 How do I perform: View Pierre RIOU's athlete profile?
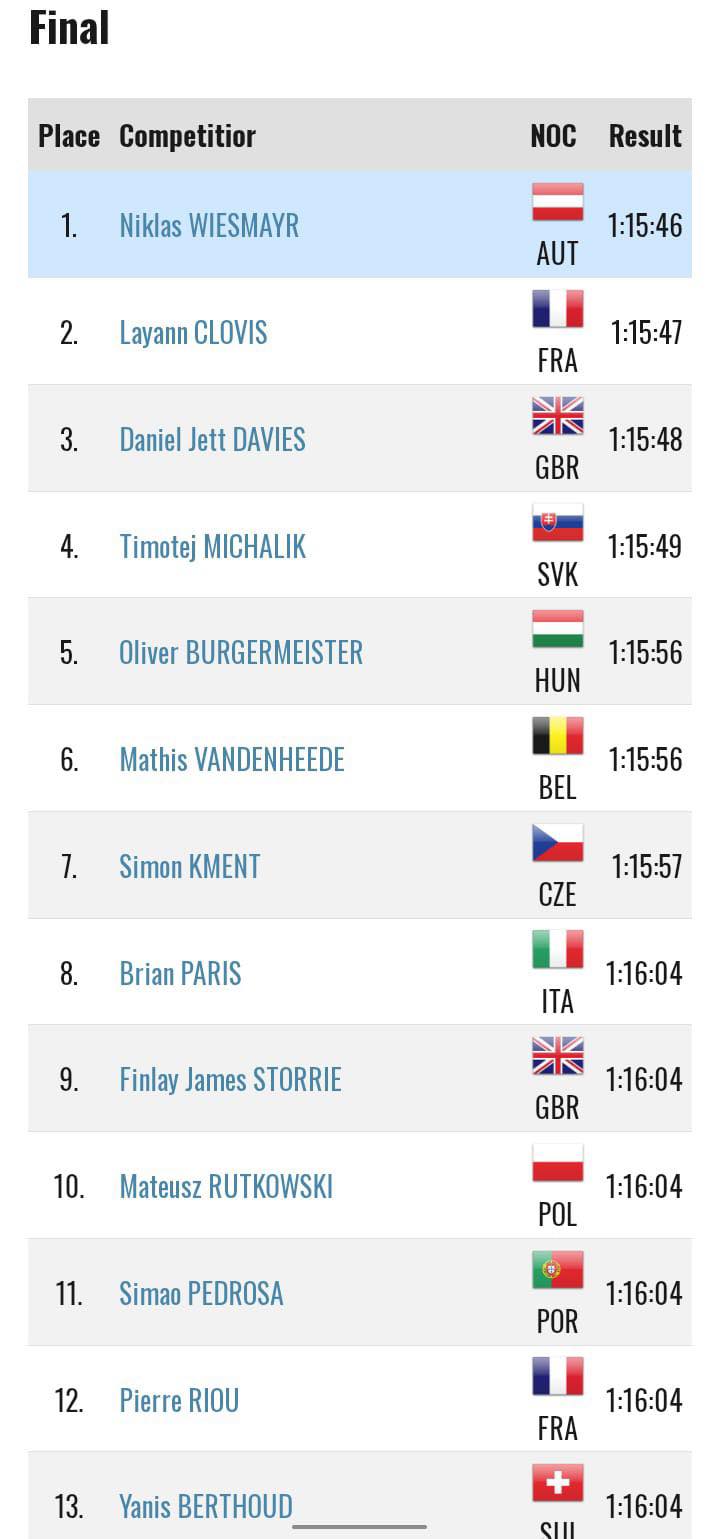click(179, 1400)
